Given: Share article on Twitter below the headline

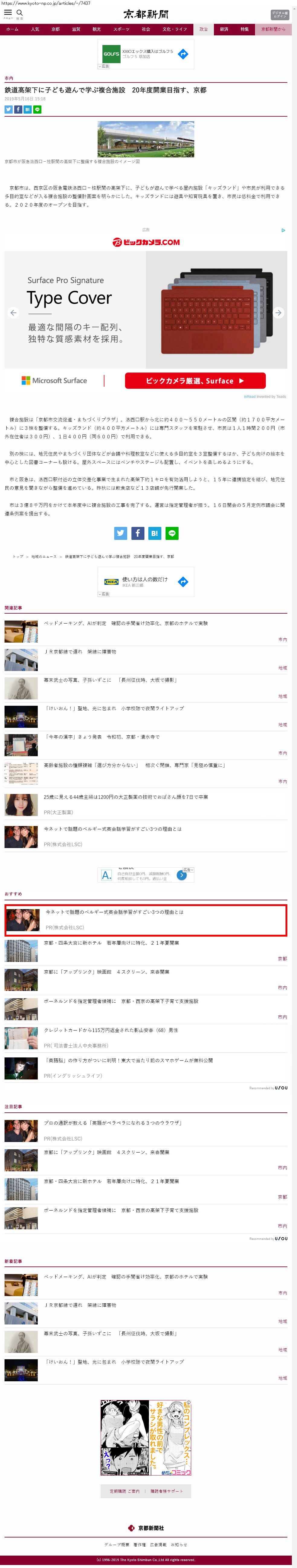Looking at the screenshot, I should (8, 110).
